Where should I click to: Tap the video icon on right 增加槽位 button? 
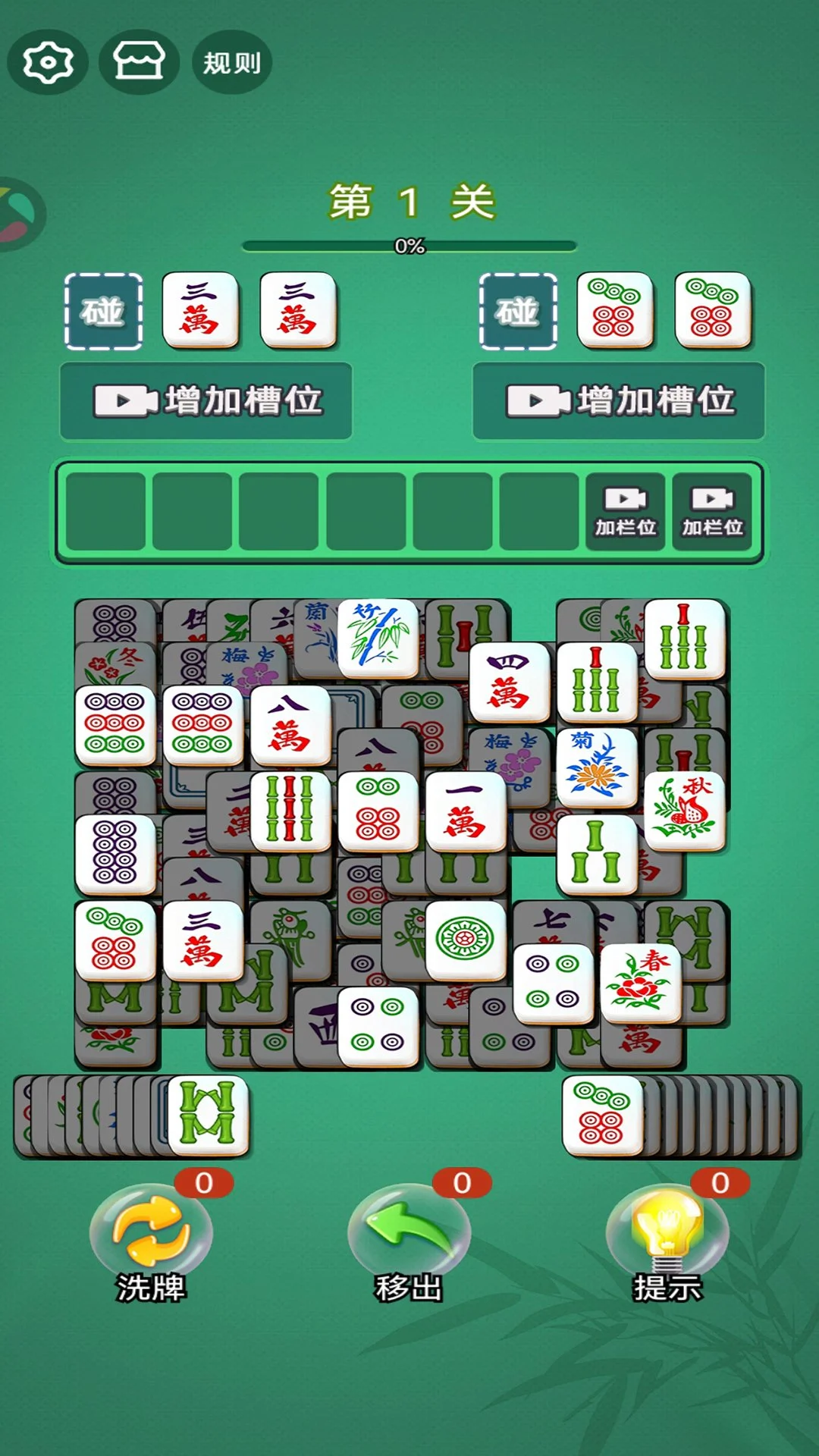538,402
